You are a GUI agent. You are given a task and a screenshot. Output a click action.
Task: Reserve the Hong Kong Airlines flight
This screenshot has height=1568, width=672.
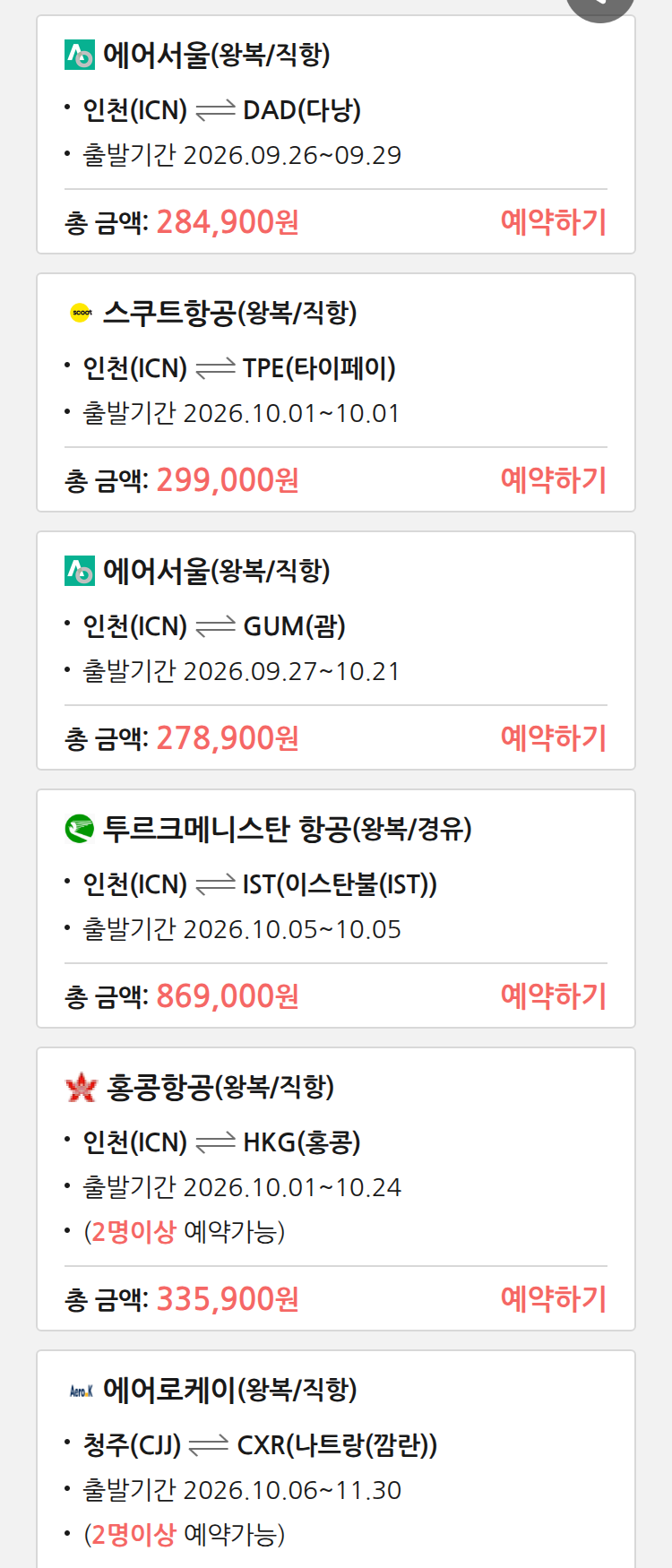(x=553, y=1298)
